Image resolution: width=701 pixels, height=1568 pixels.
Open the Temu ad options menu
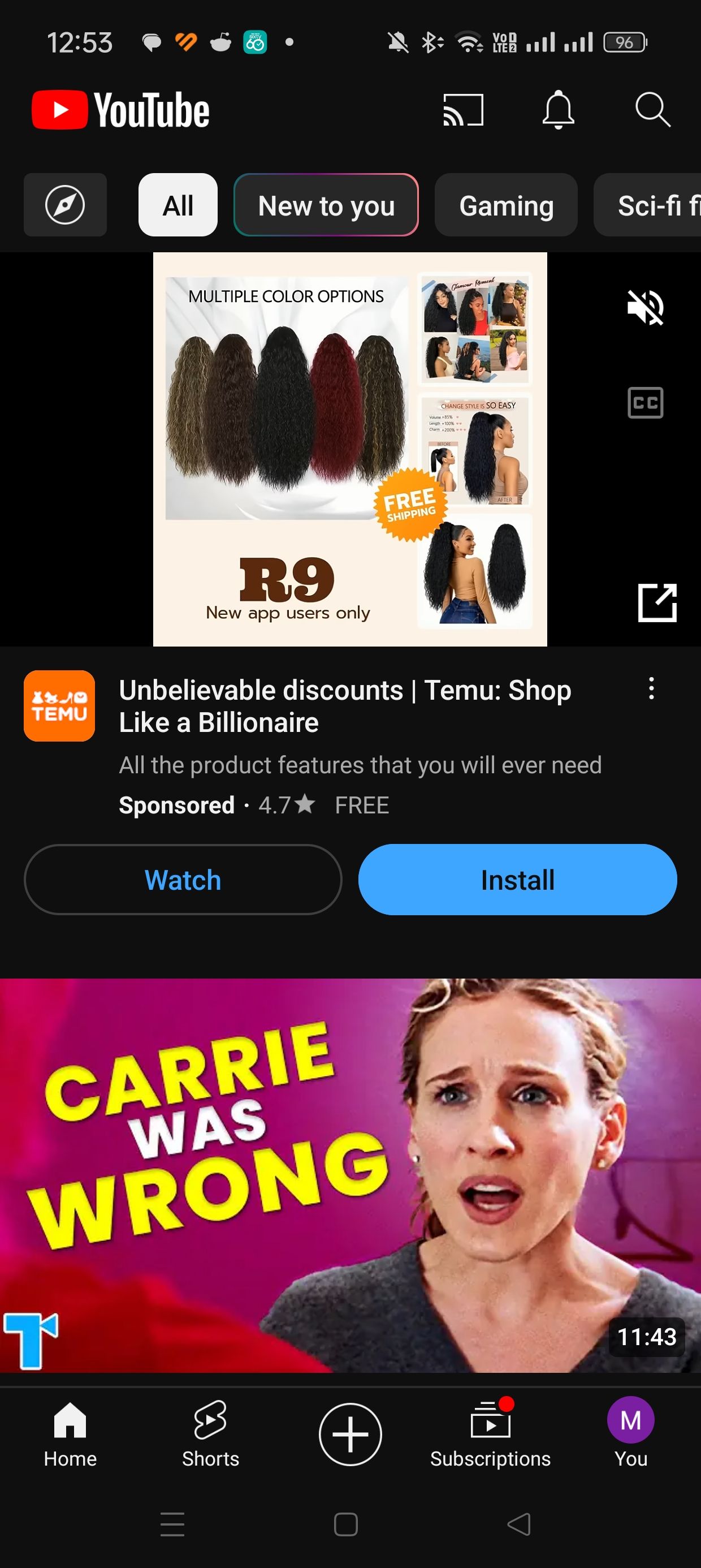651,688
